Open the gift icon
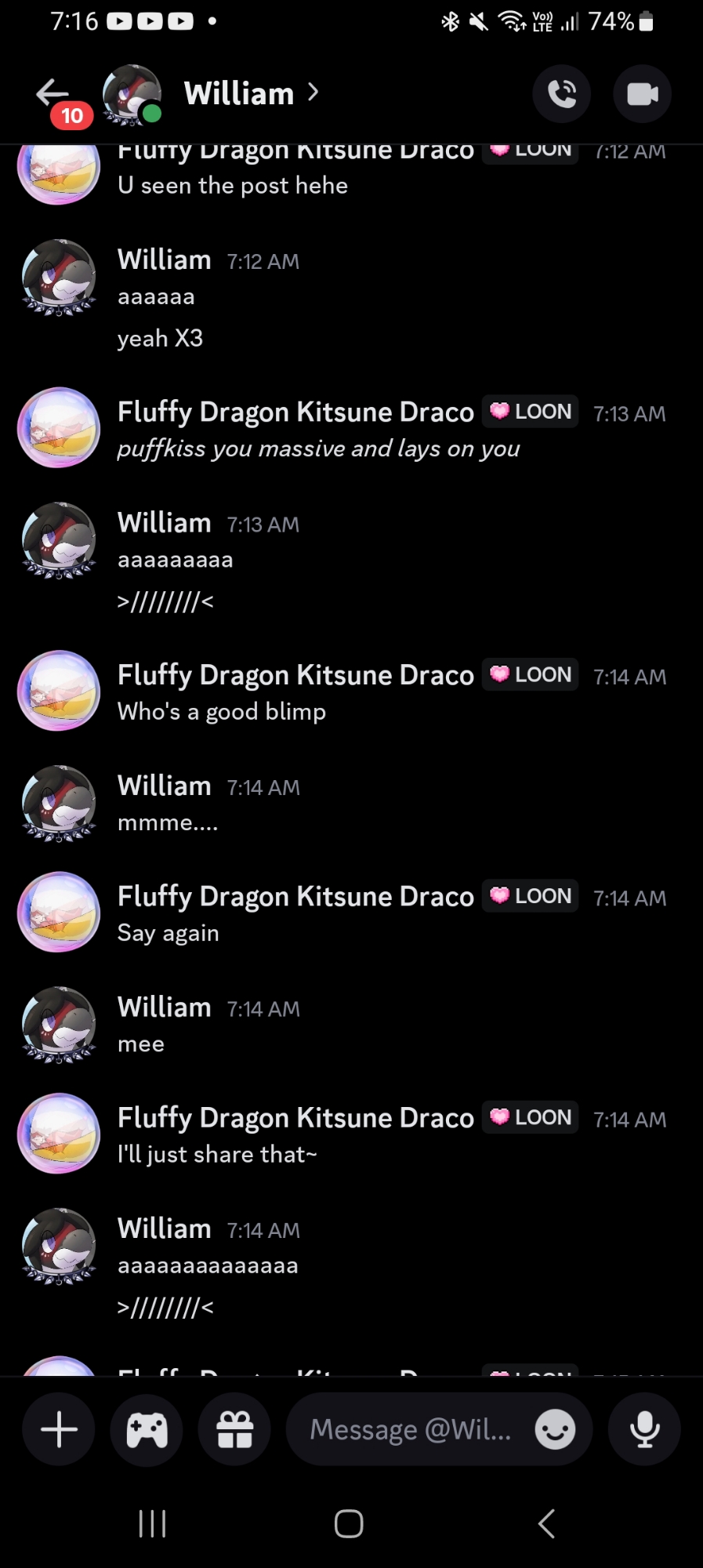703x1568 pixels. click(234, 1429)
